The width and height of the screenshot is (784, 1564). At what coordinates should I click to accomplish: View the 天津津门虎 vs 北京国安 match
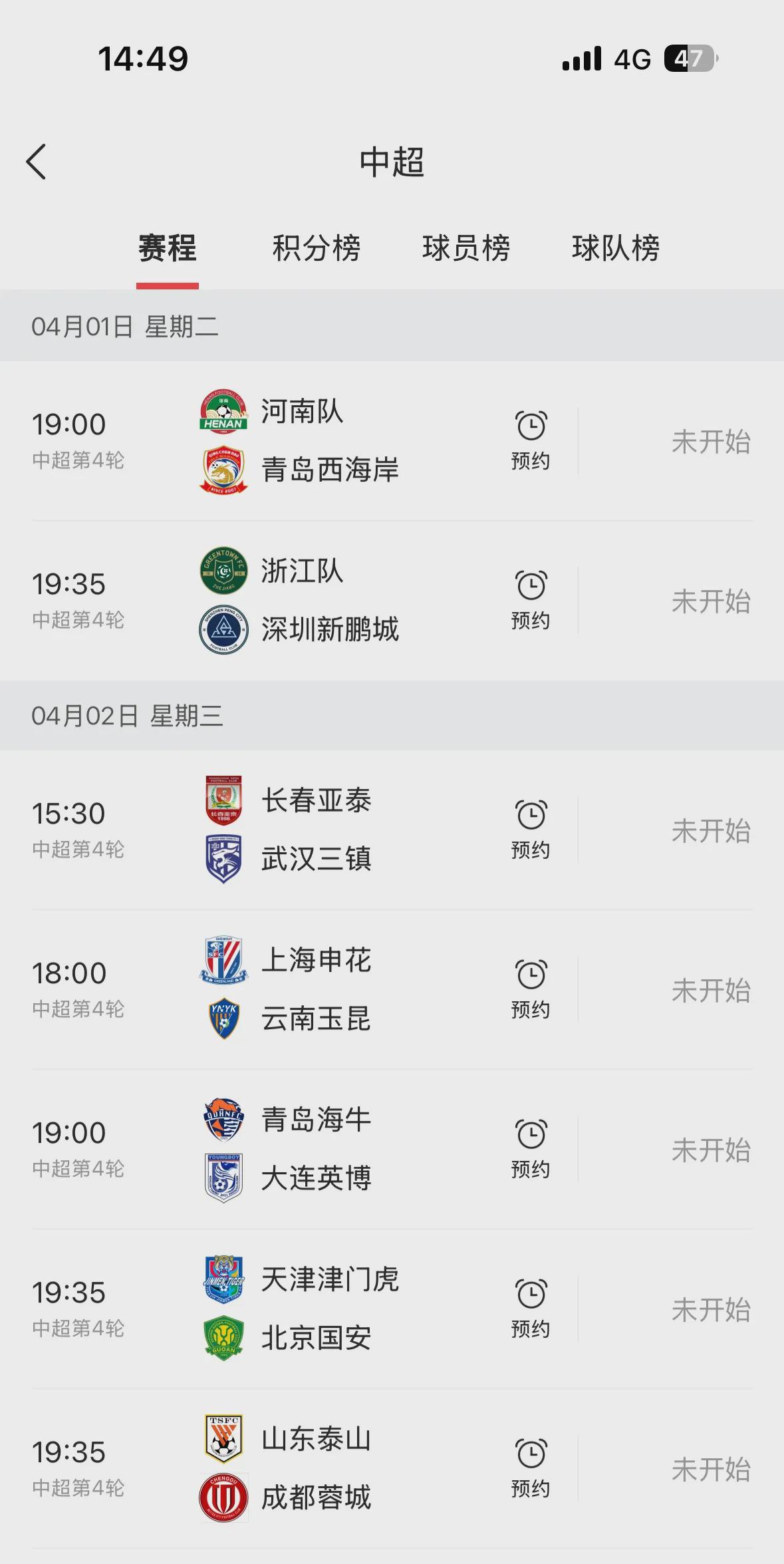click(392, 1309)
